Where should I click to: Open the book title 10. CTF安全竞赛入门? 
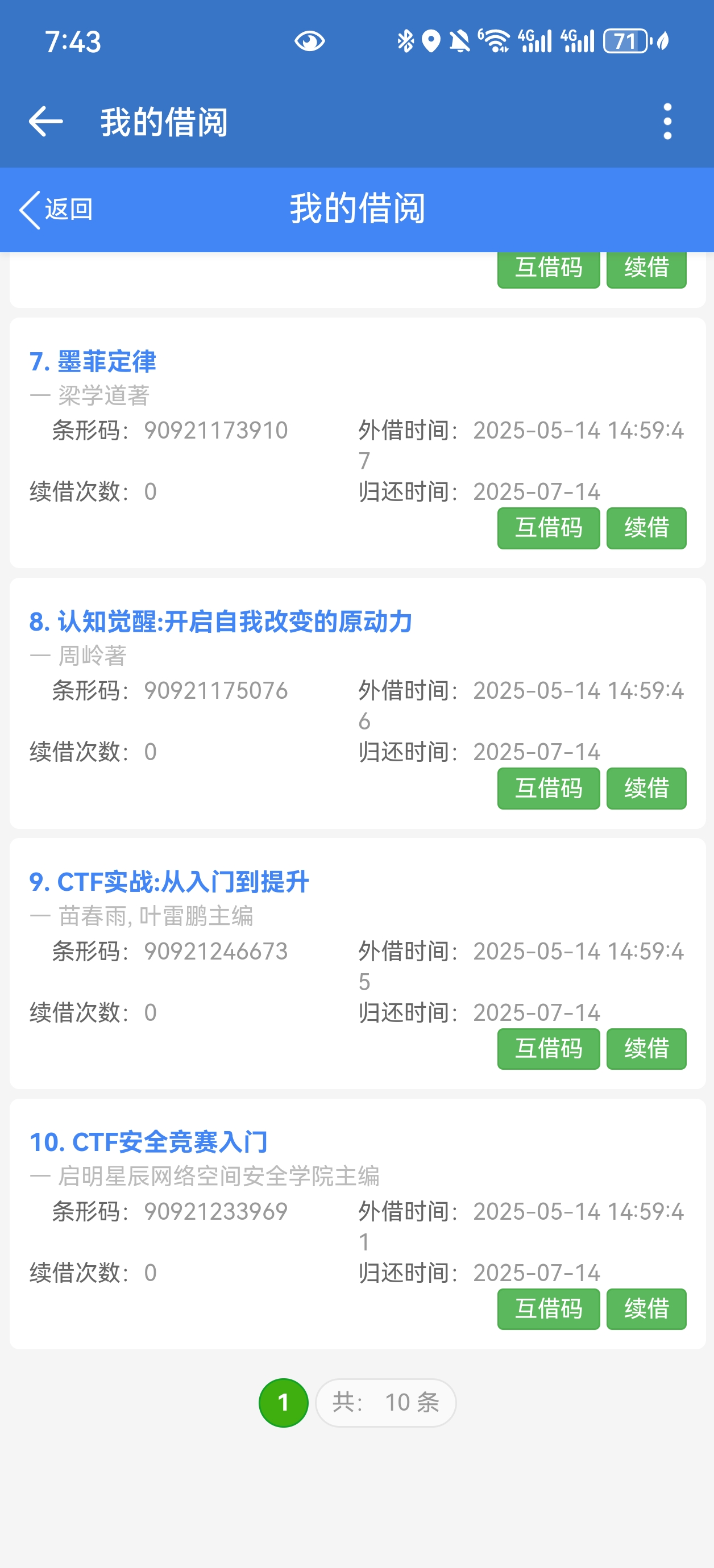click(148, 1142)
